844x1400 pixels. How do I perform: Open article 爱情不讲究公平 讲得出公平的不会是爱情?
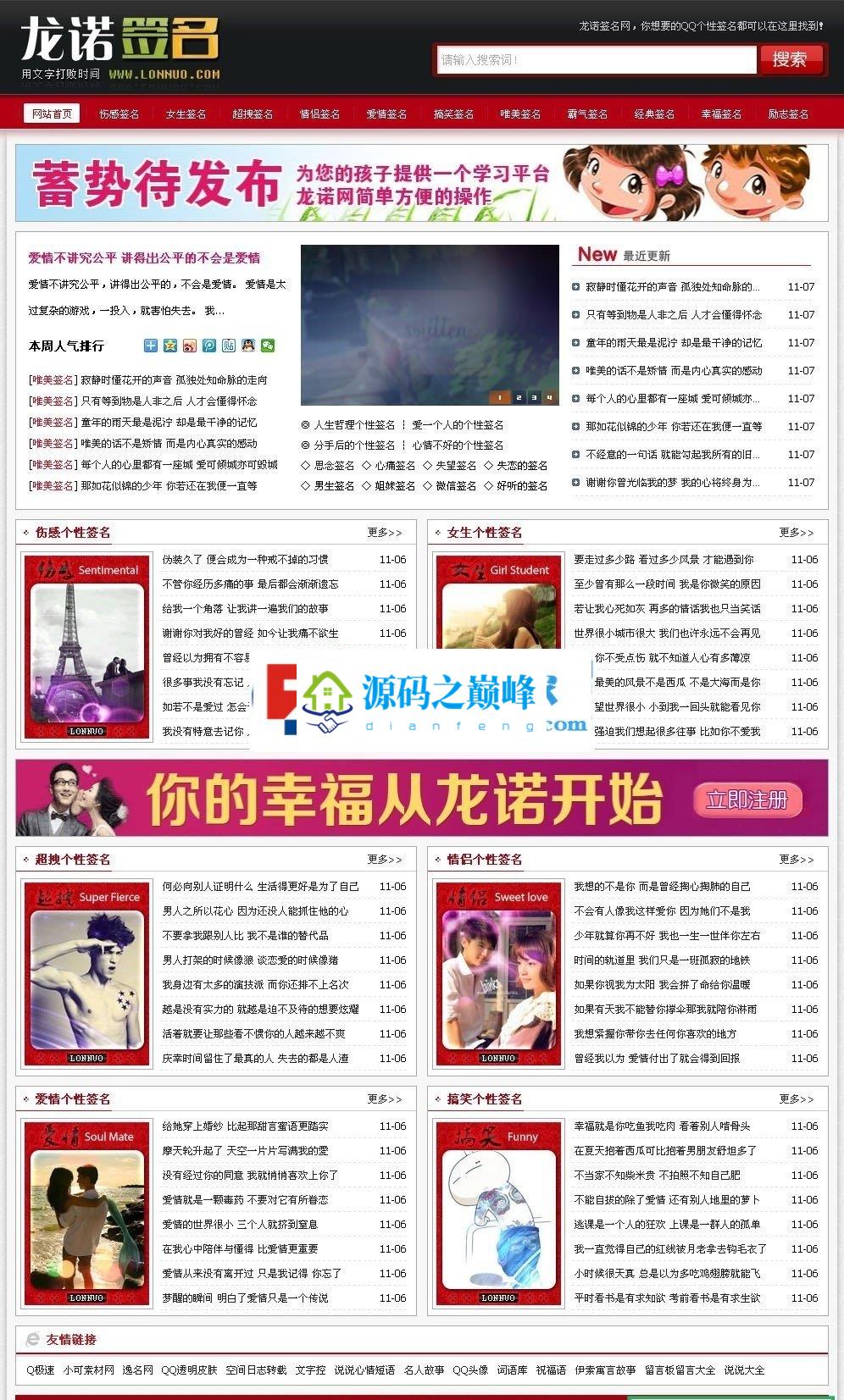pyautogui.click(x=144, y=257)
